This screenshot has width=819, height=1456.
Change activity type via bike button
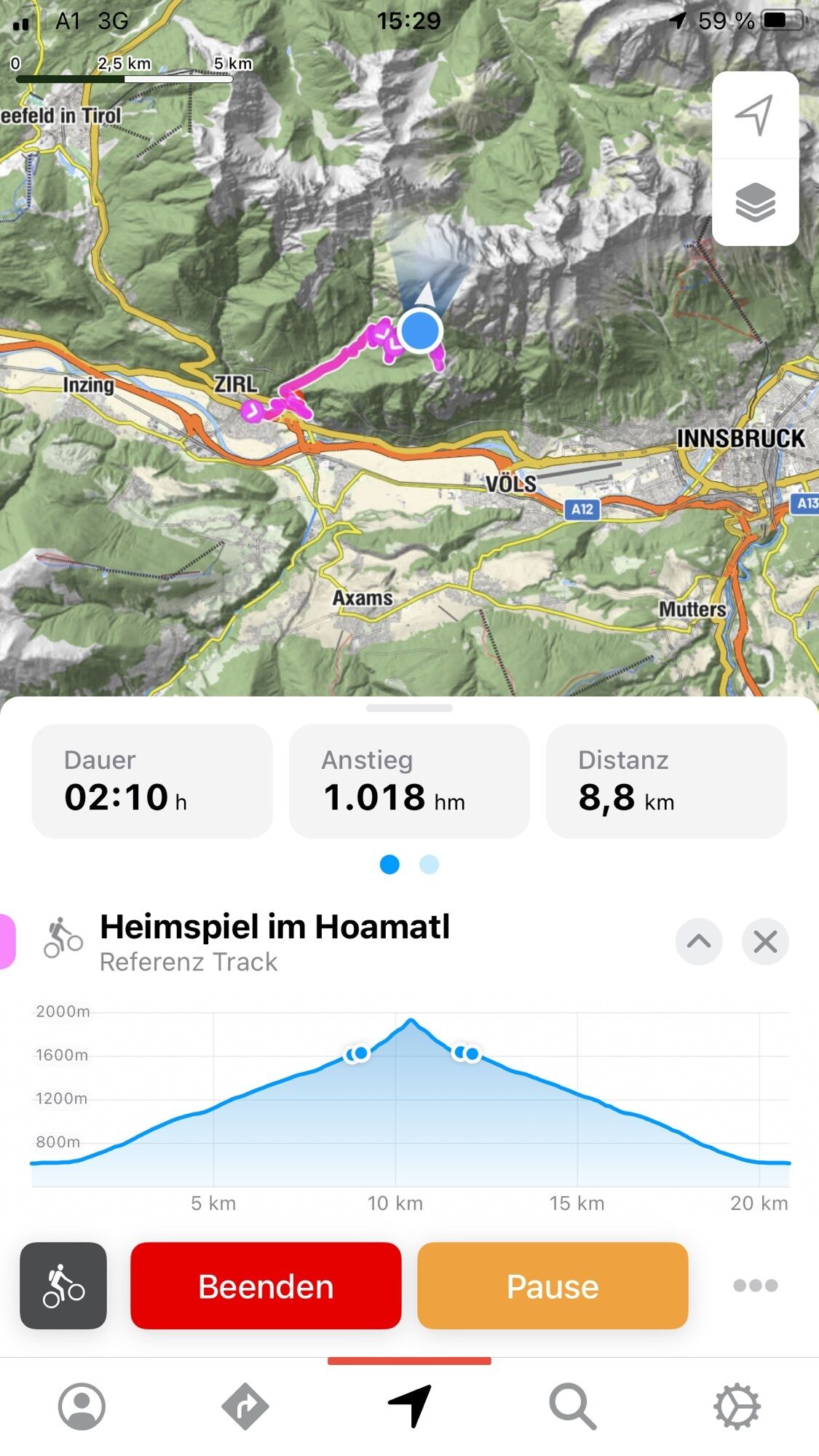(x=63, y=1286)
